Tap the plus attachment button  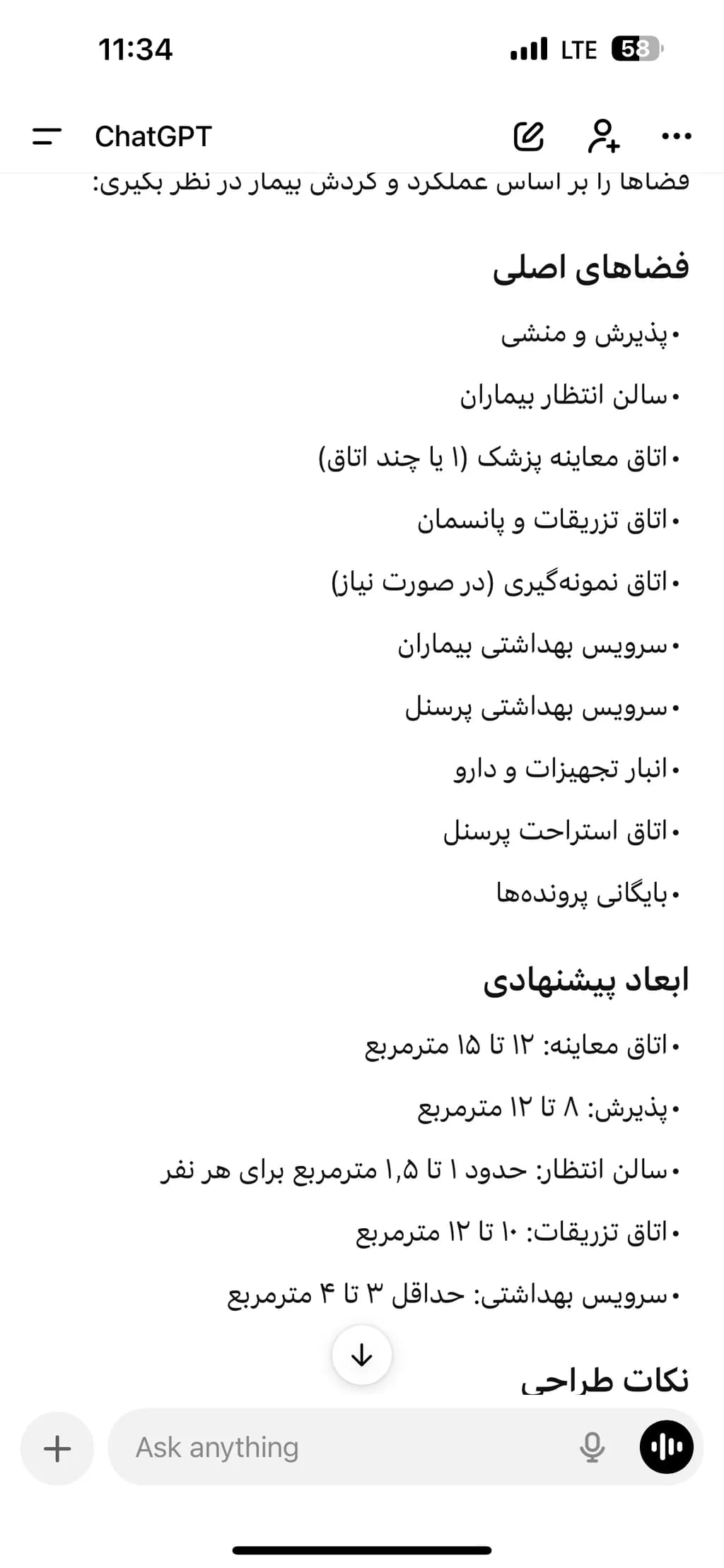coord(57,1448)
